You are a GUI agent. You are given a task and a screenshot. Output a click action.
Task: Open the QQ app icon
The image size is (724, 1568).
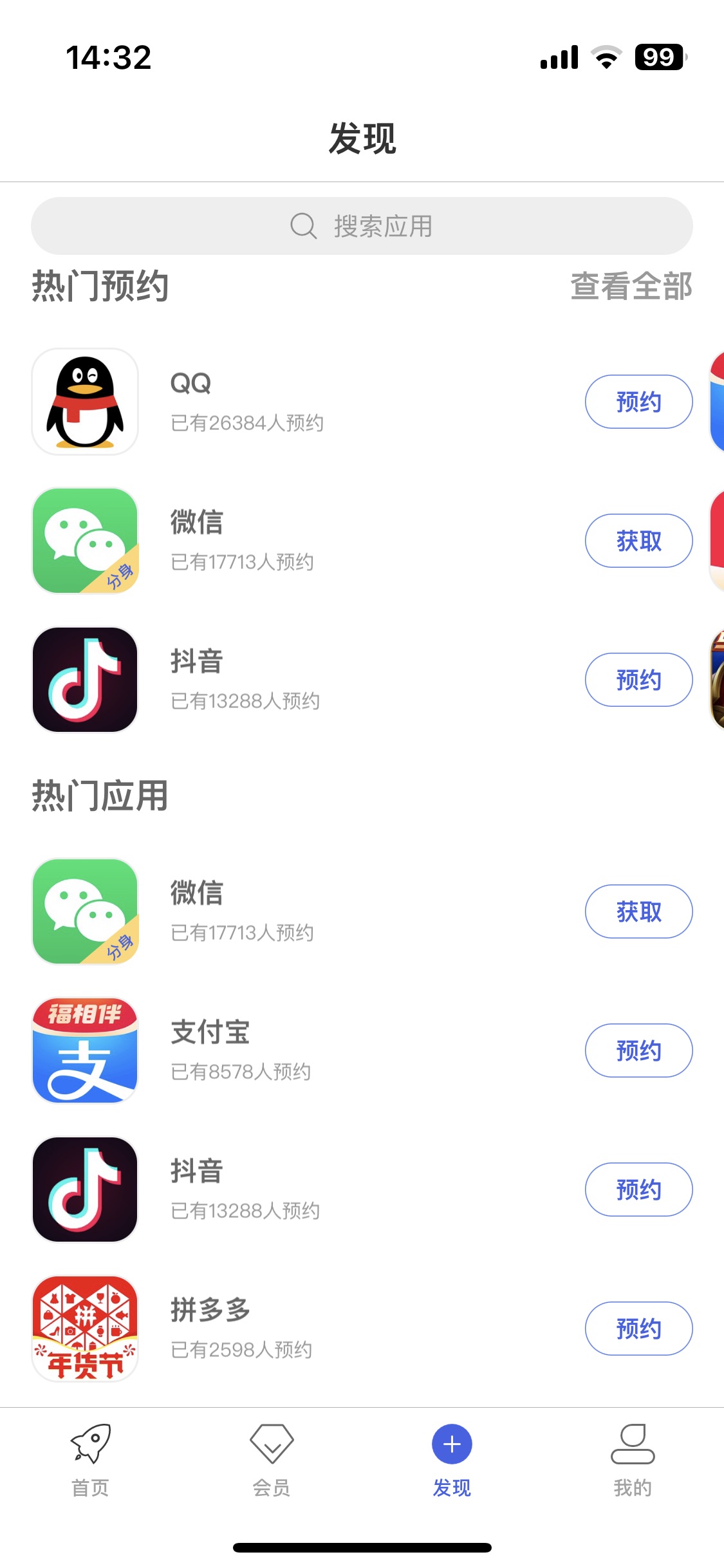click(84, 402)
